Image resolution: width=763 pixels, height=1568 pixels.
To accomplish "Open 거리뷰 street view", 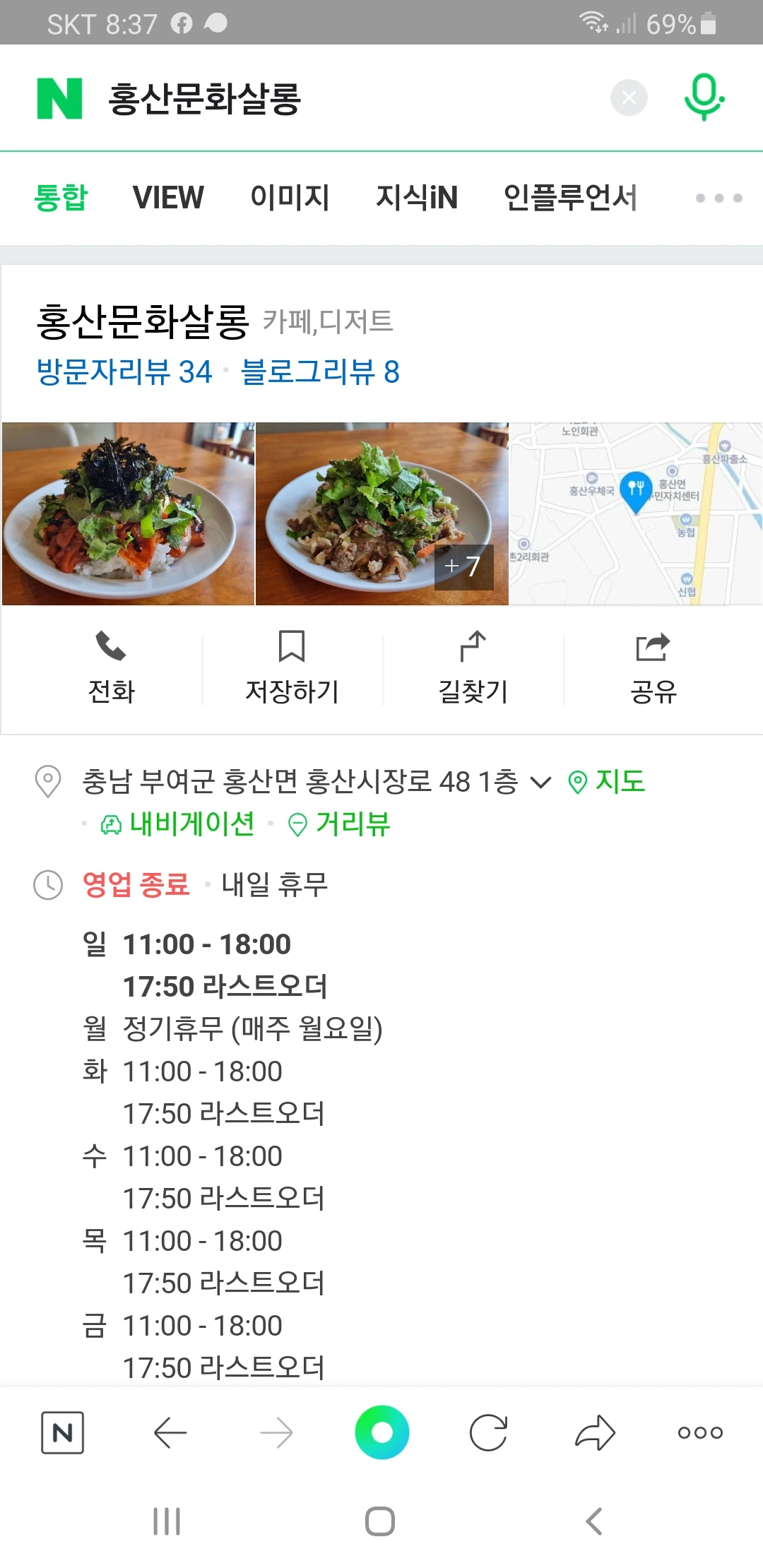I will coord(340,824).
